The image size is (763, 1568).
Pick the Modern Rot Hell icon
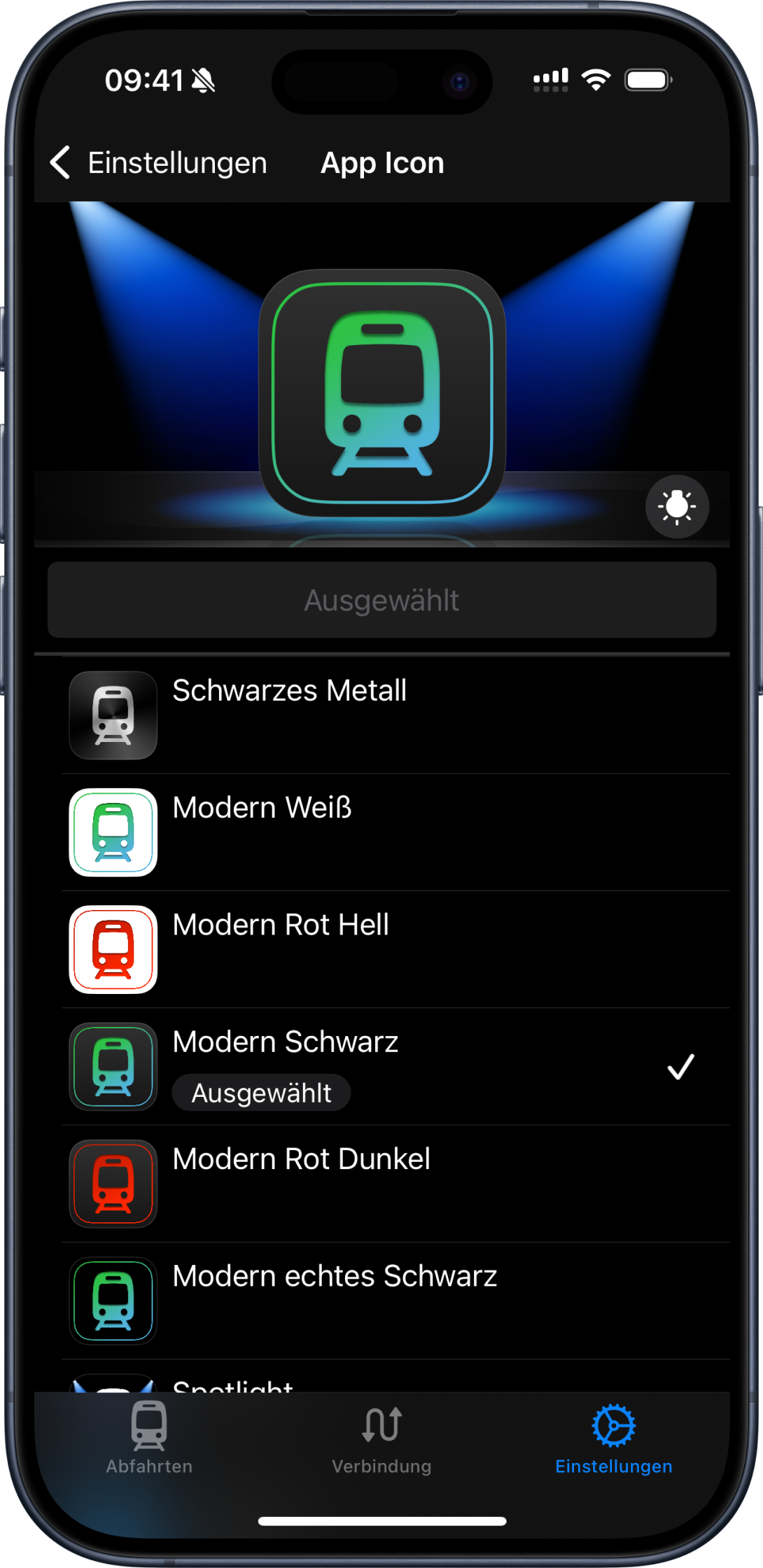click(381, 948)
